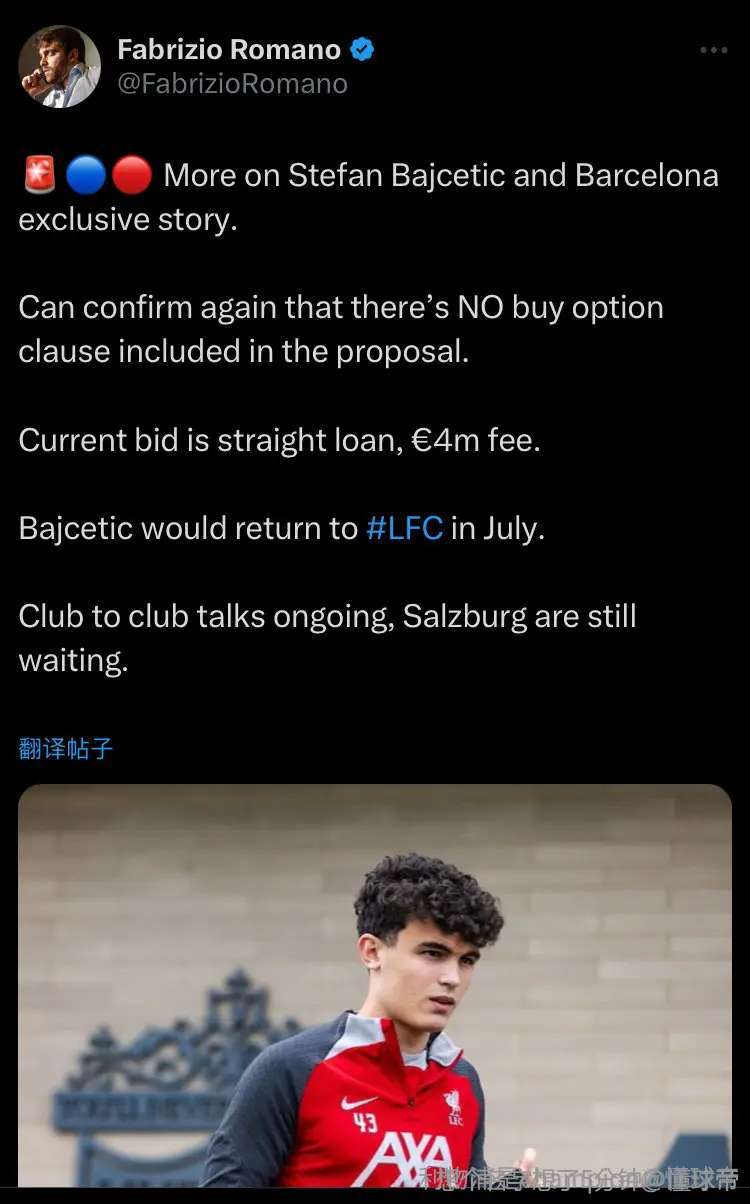The width and height of the screenshot is (750, 1204).
Task: Open the @FabrizioRomano handle
Action: (x=232, y=84)
